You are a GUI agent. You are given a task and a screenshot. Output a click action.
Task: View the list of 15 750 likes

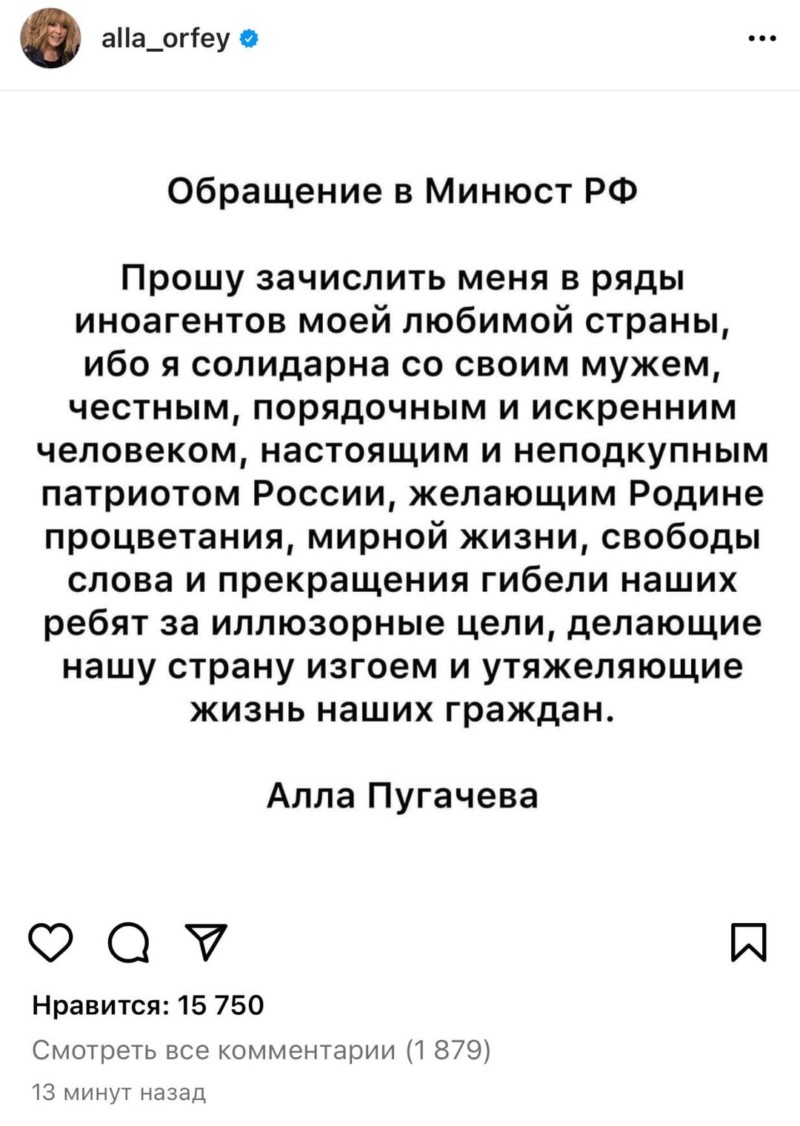147,1006
